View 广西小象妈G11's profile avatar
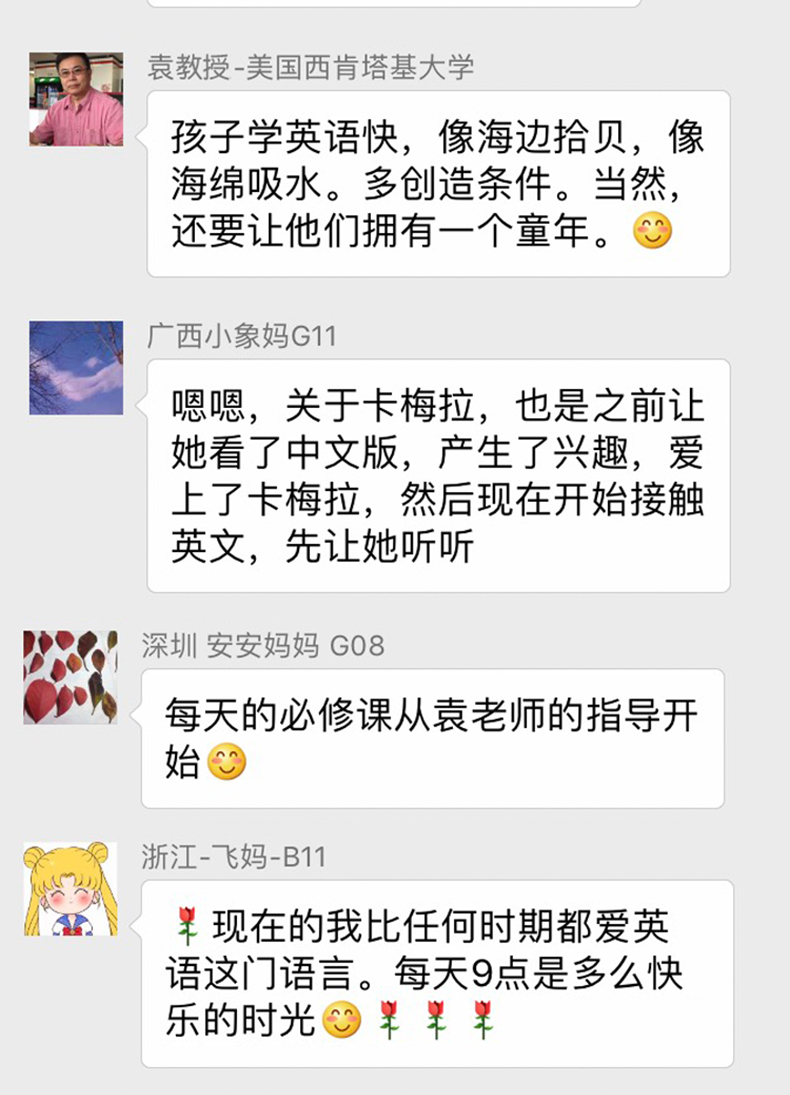 [x=76, y=368]
